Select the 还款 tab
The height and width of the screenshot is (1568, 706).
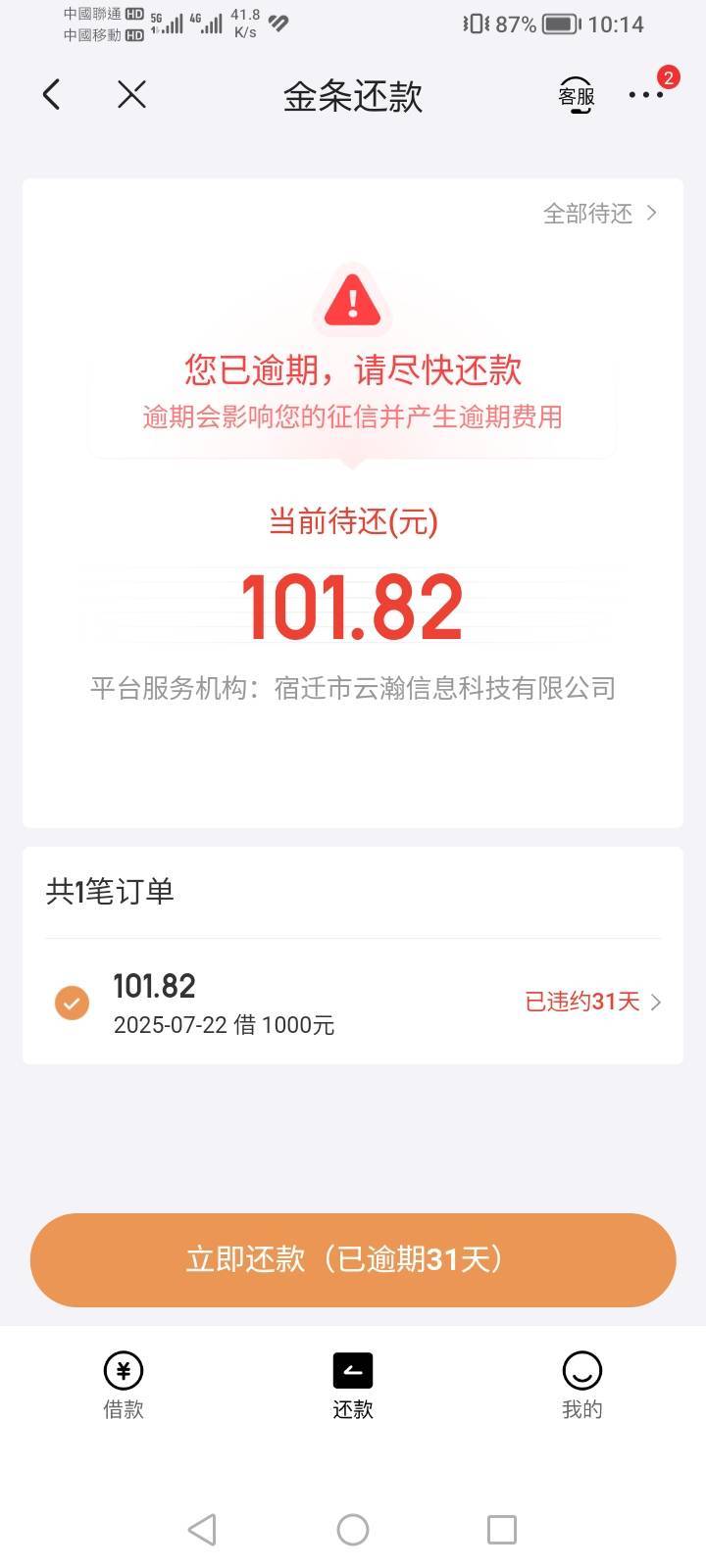353,1386
